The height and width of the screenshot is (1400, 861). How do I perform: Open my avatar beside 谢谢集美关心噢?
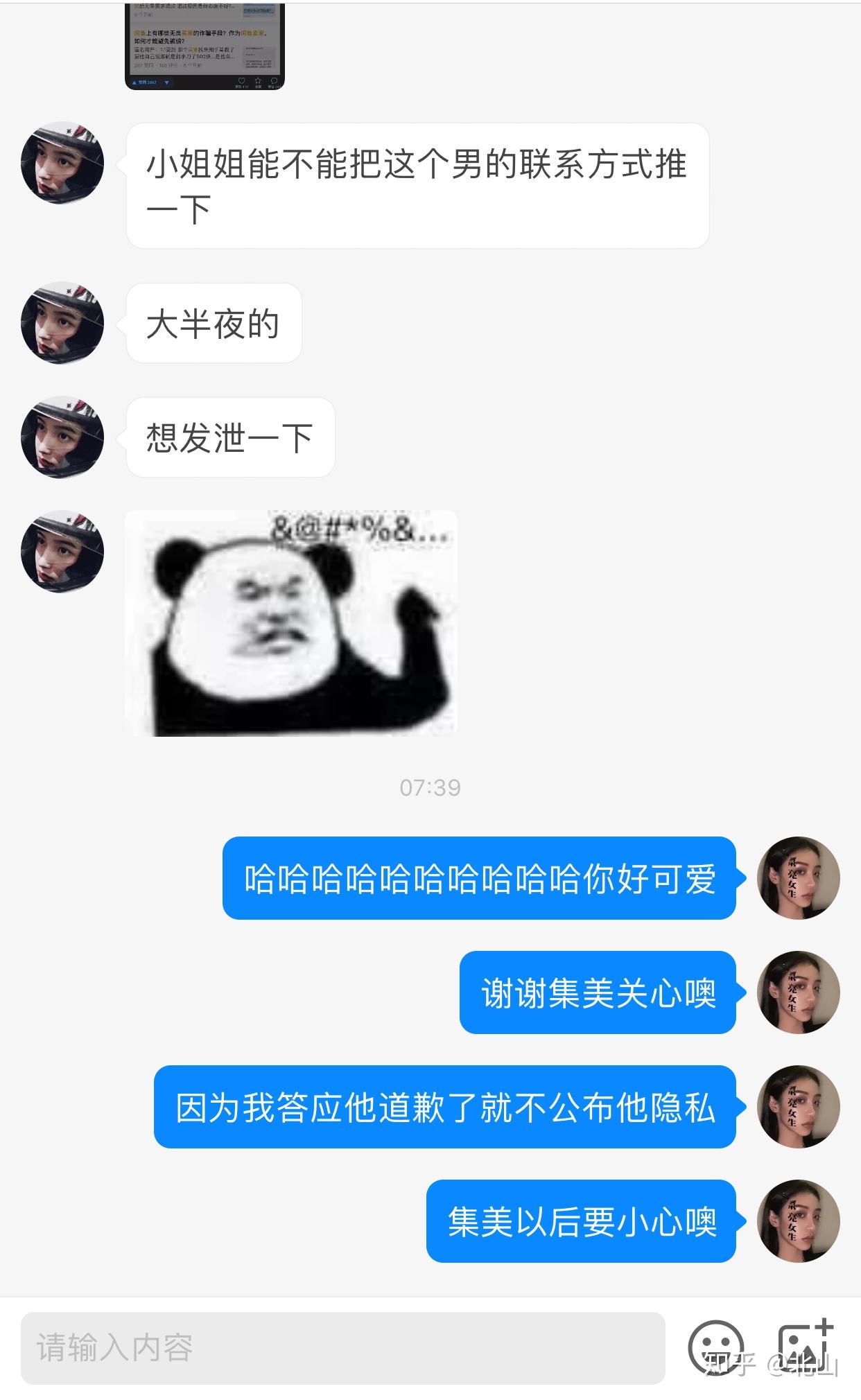click(x=798, y=992)
